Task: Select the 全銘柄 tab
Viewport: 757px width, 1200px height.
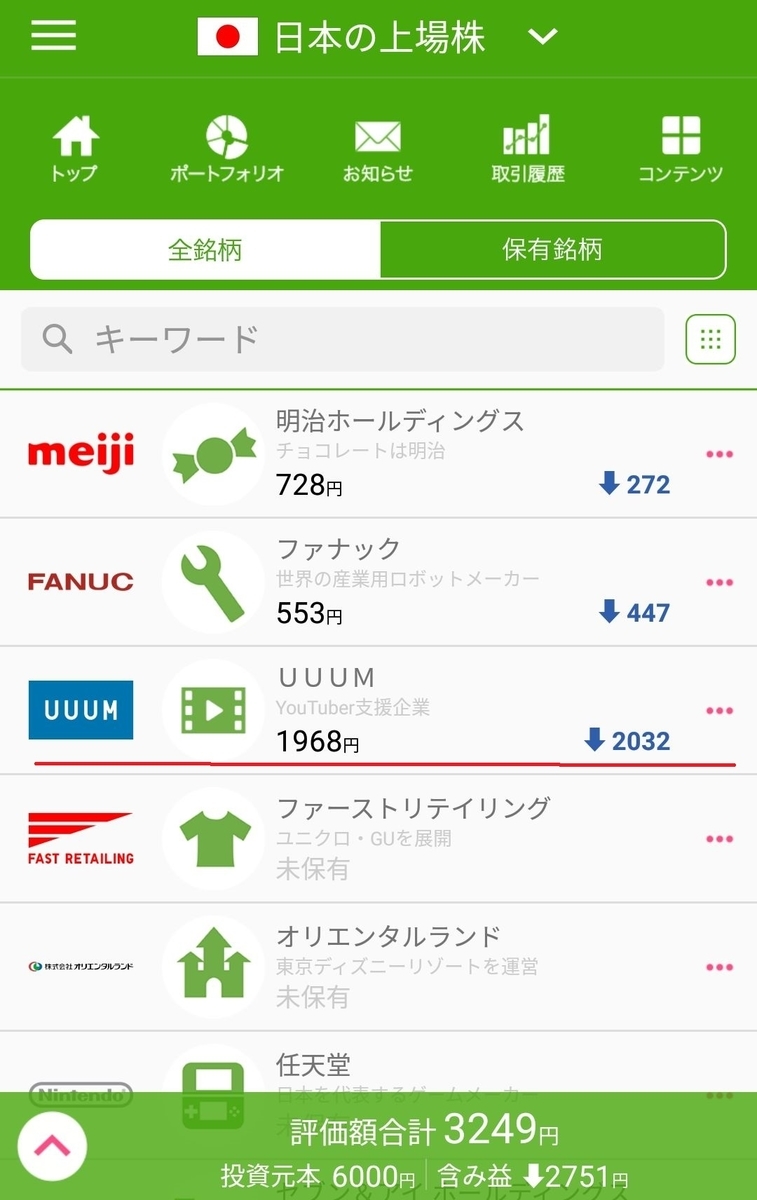Action: (205, 249)
